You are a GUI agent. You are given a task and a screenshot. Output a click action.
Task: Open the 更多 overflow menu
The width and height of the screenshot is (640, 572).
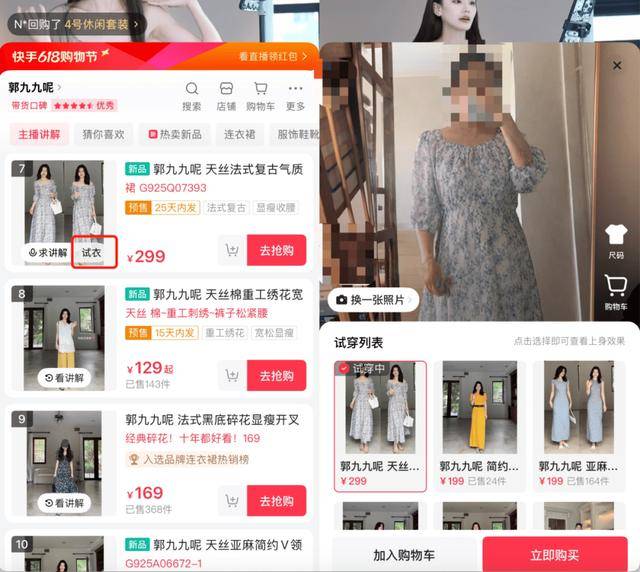(295, 96)
